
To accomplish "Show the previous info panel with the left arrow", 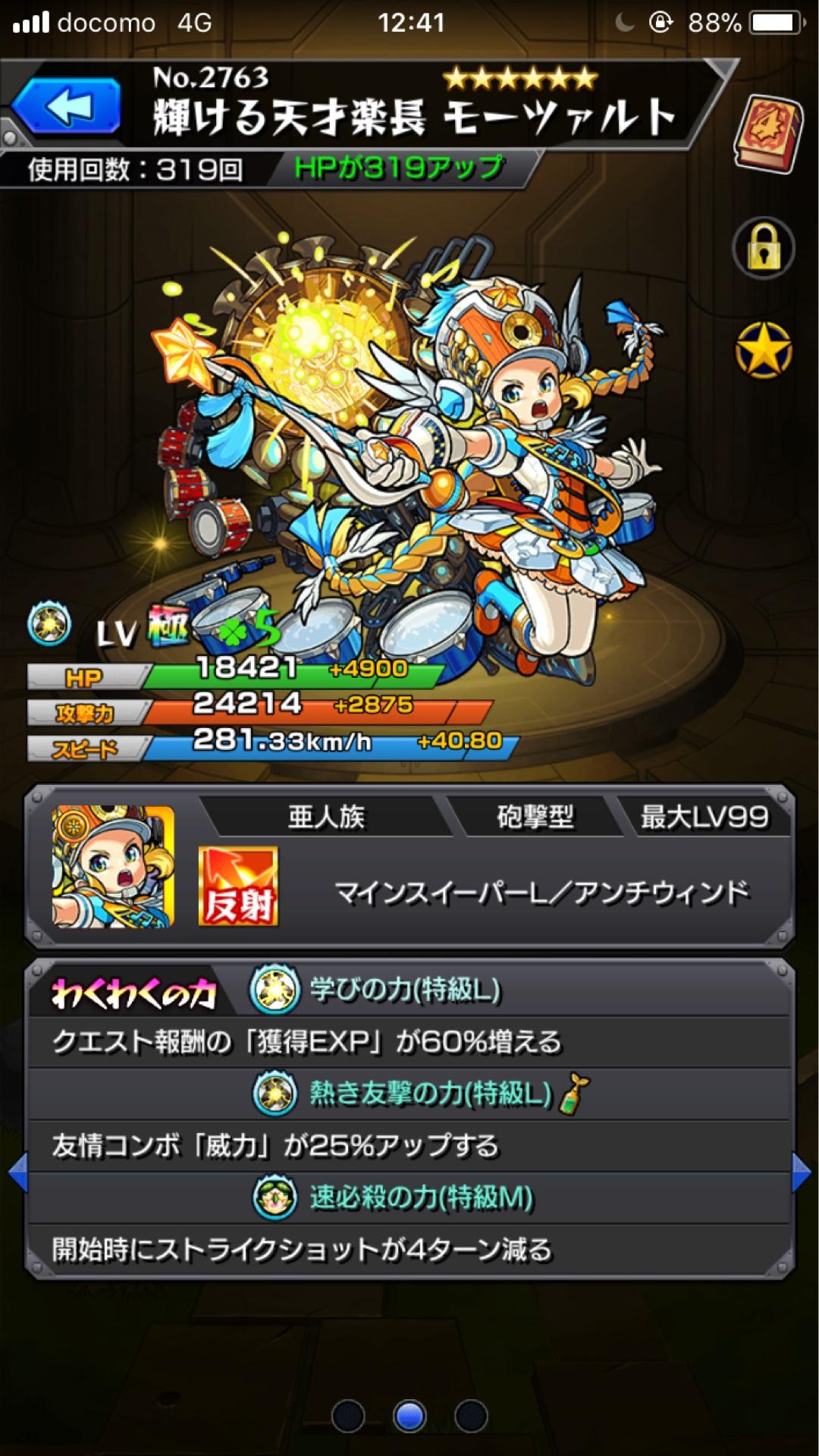I will [17, 1172].
